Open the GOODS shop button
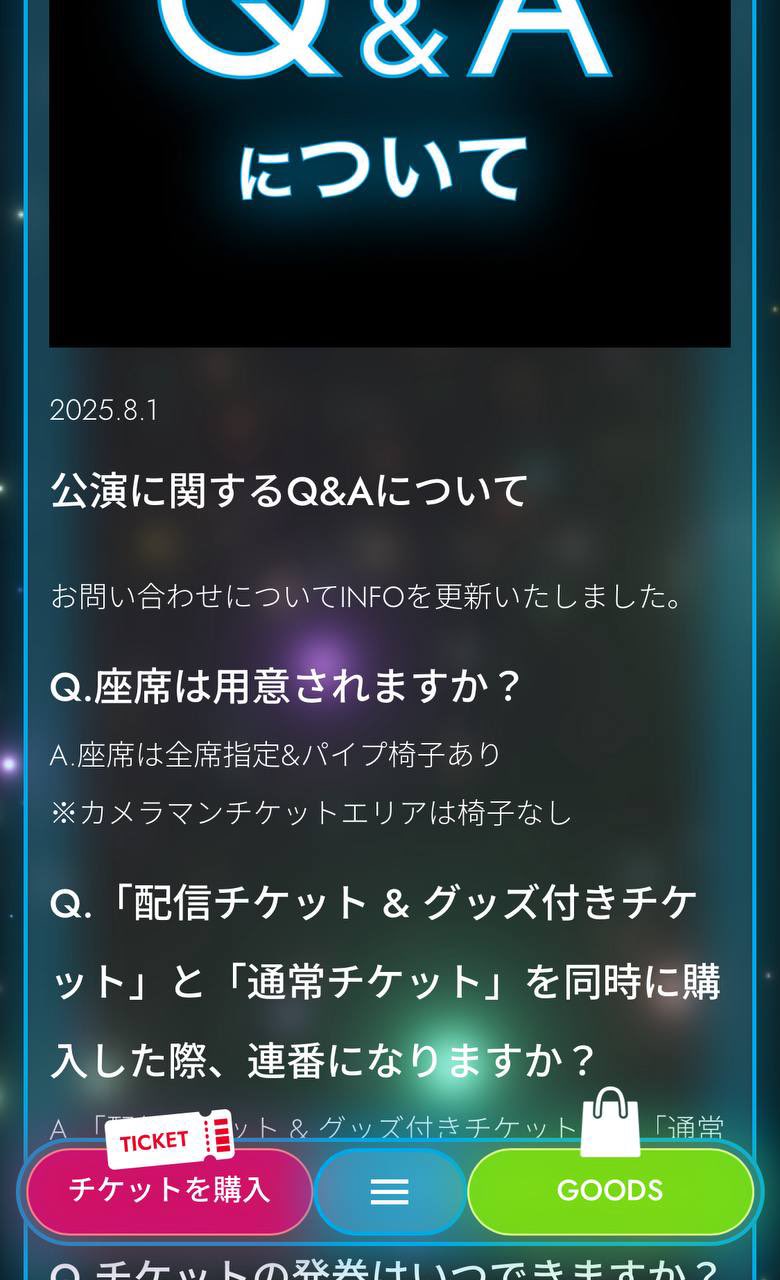This screenshot has height=1280, width=780. [610, 1190]
